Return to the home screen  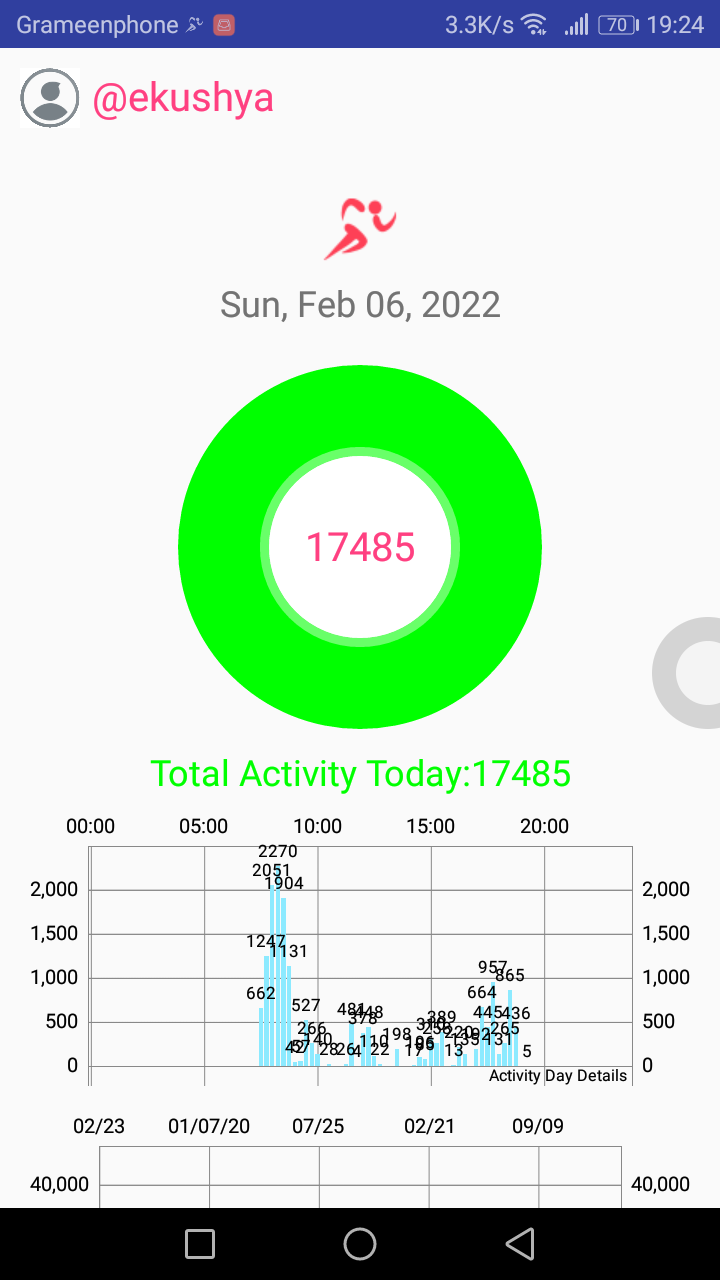point(360,1243)
